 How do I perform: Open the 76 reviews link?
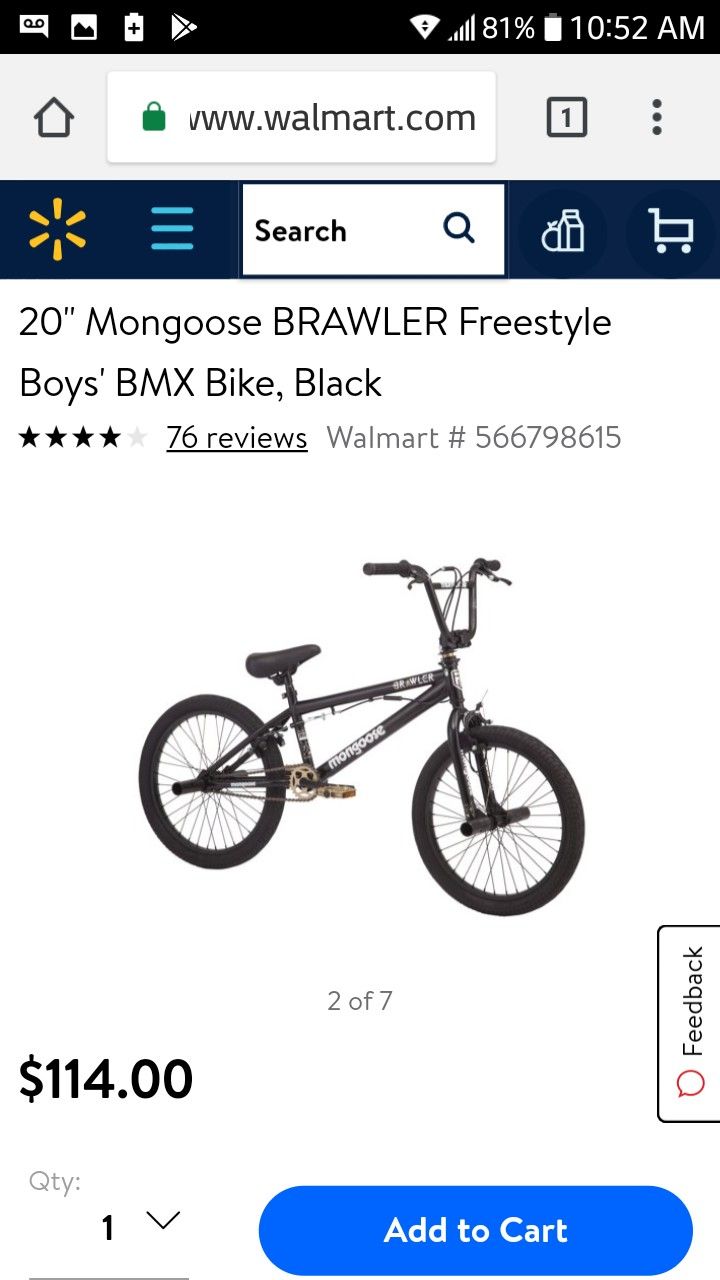click(237, 438)
